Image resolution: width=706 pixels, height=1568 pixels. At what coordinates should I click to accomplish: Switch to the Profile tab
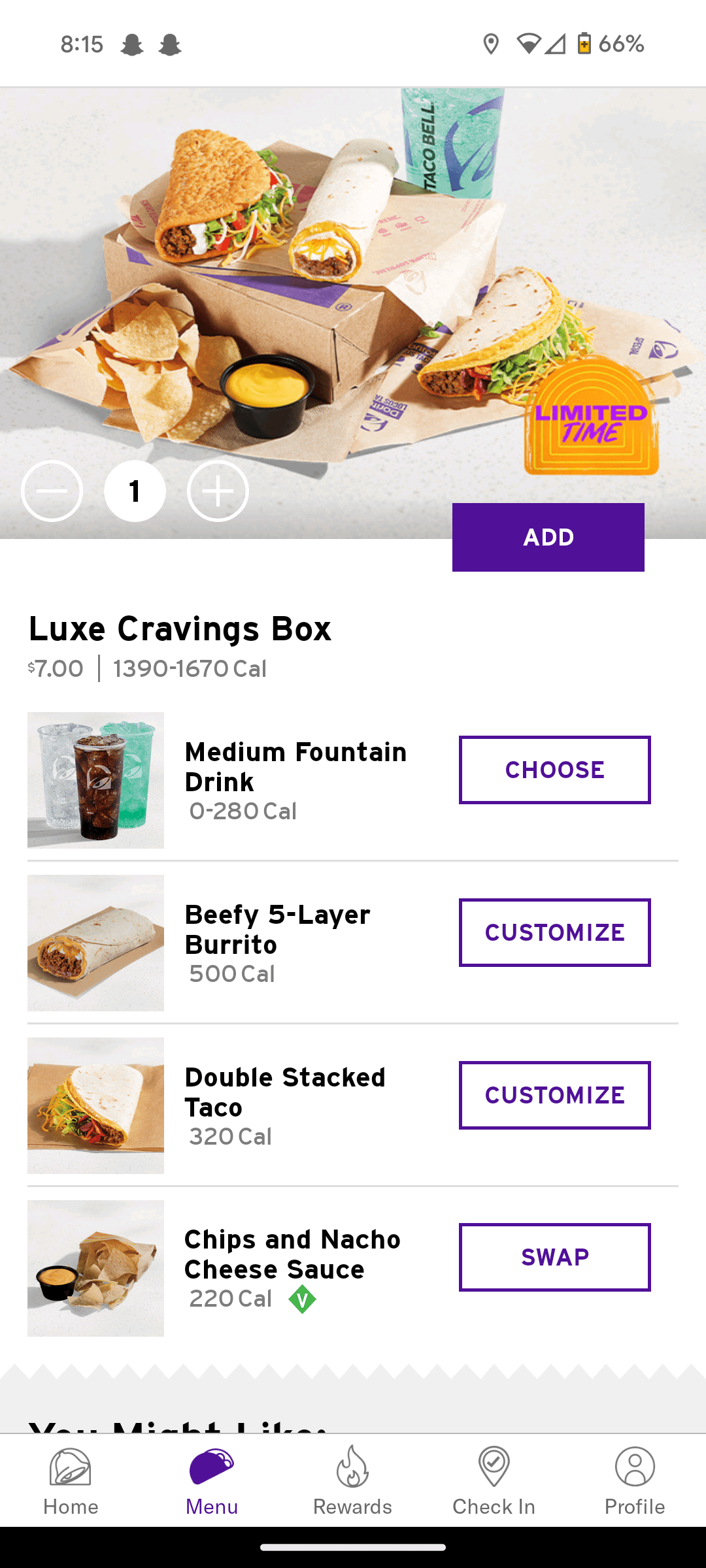(x=634, y=1480)
